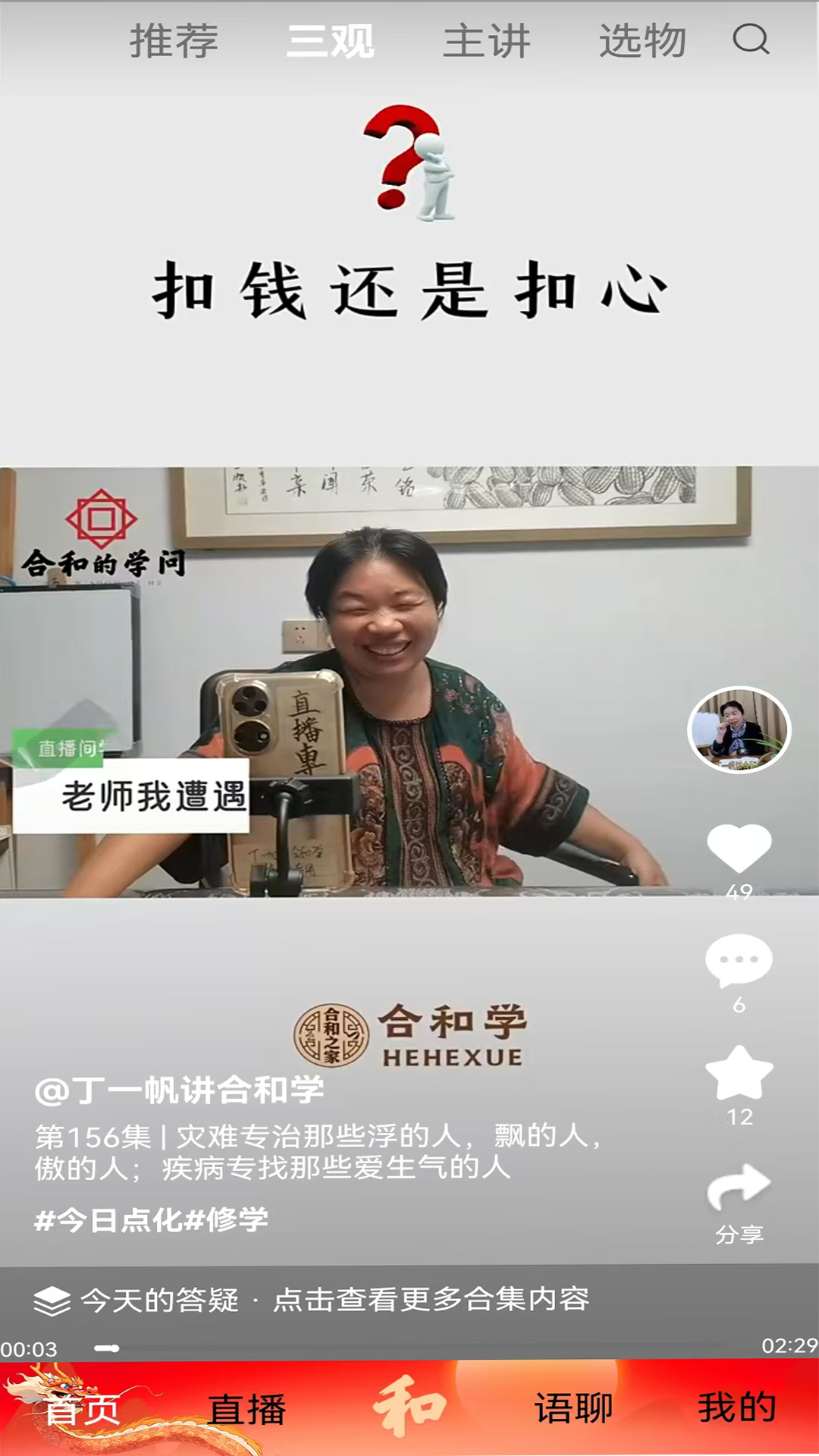Go to the 直播 tab
The width and height of the screenshot is (819, 1456).
[x=246, y=1410]
